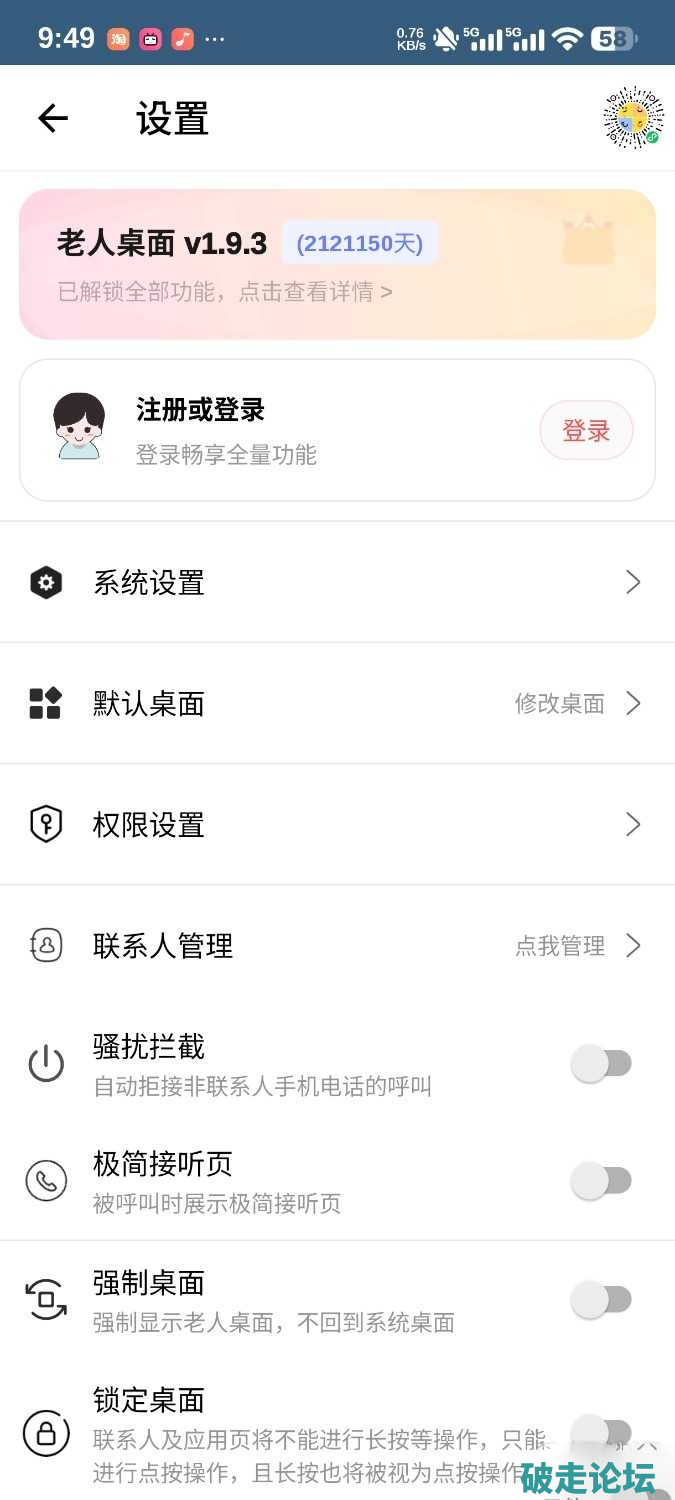Image resolution: width=675 pixels, height=1500 pixels.
Task: Open 权限设置
Action: click(337, 824)
